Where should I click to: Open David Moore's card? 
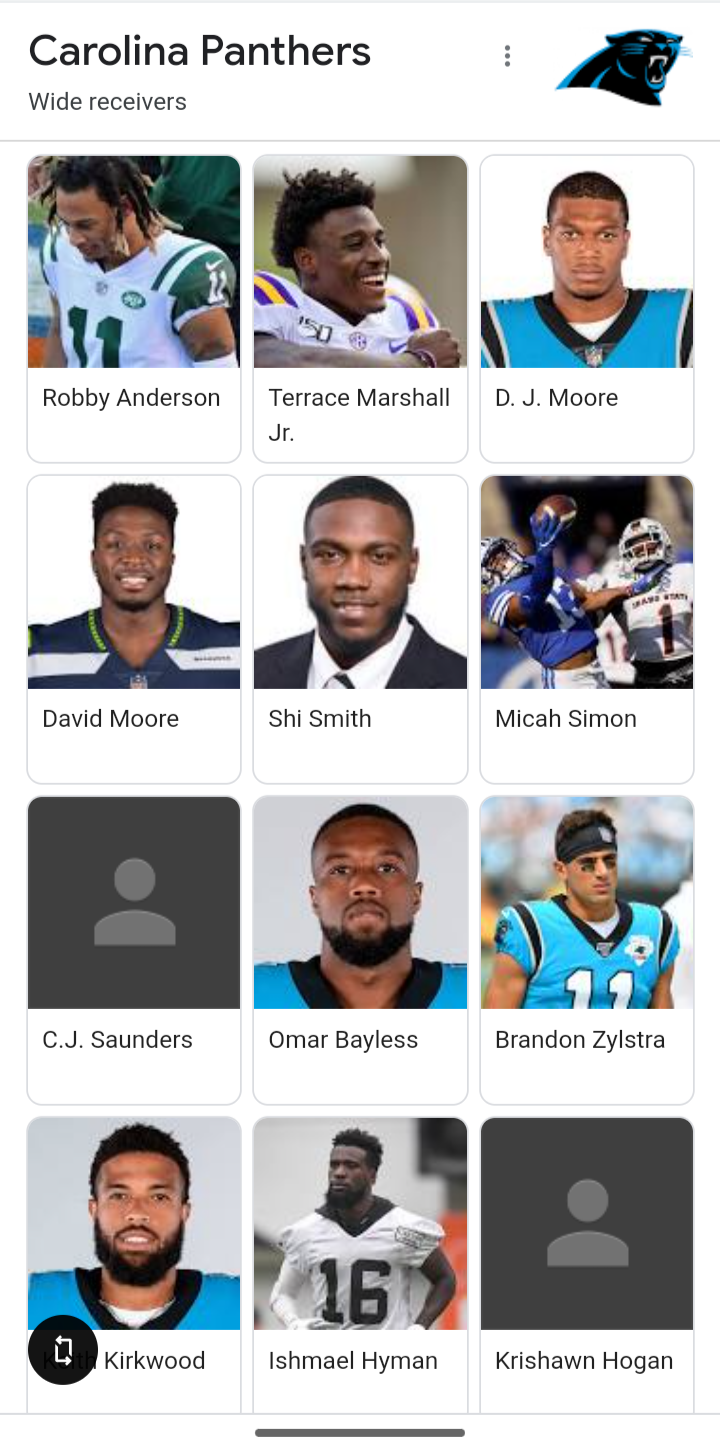coord(134,630)
